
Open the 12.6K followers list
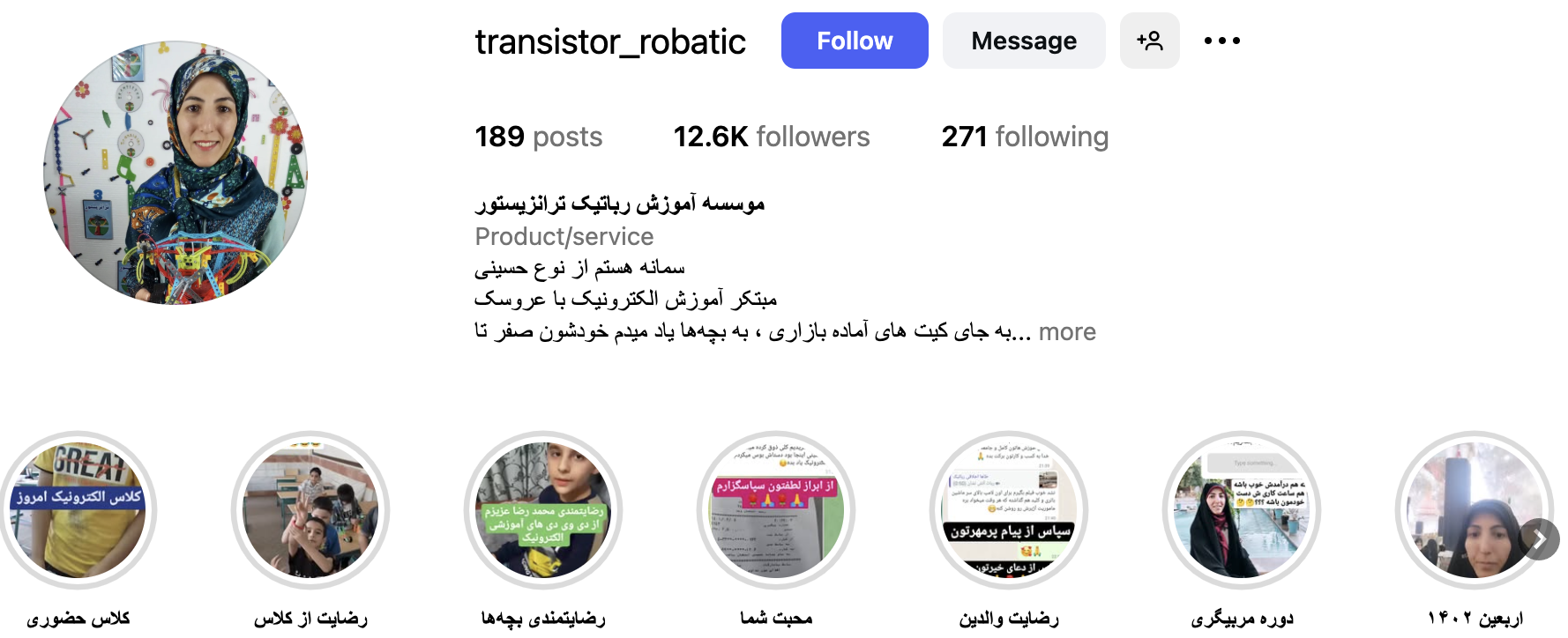(x=771, y=137)
